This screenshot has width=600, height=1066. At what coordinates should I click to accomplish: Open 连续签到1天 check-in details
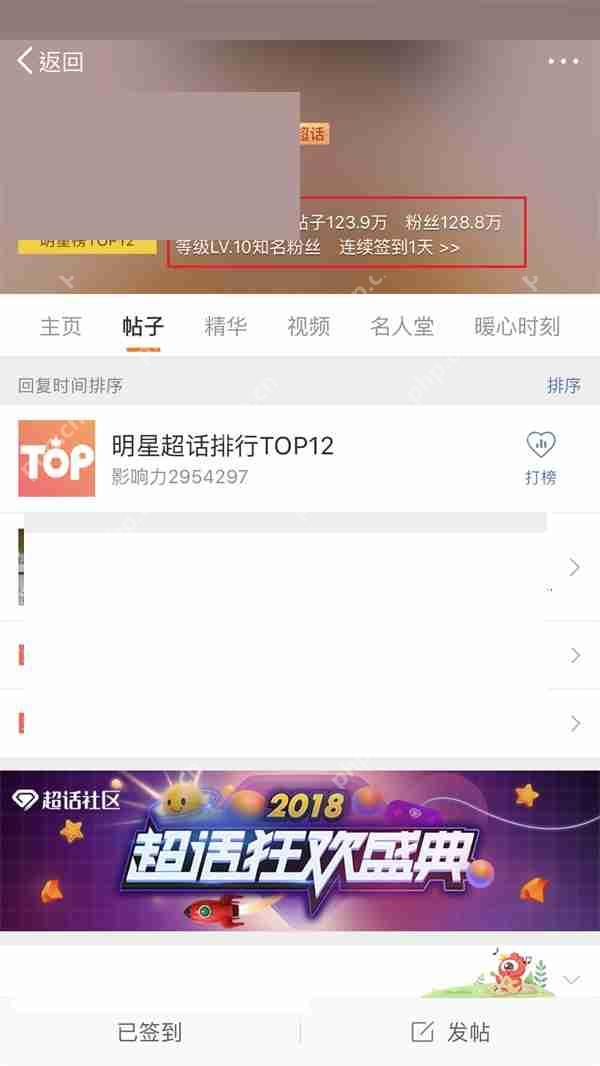point(399,247)
